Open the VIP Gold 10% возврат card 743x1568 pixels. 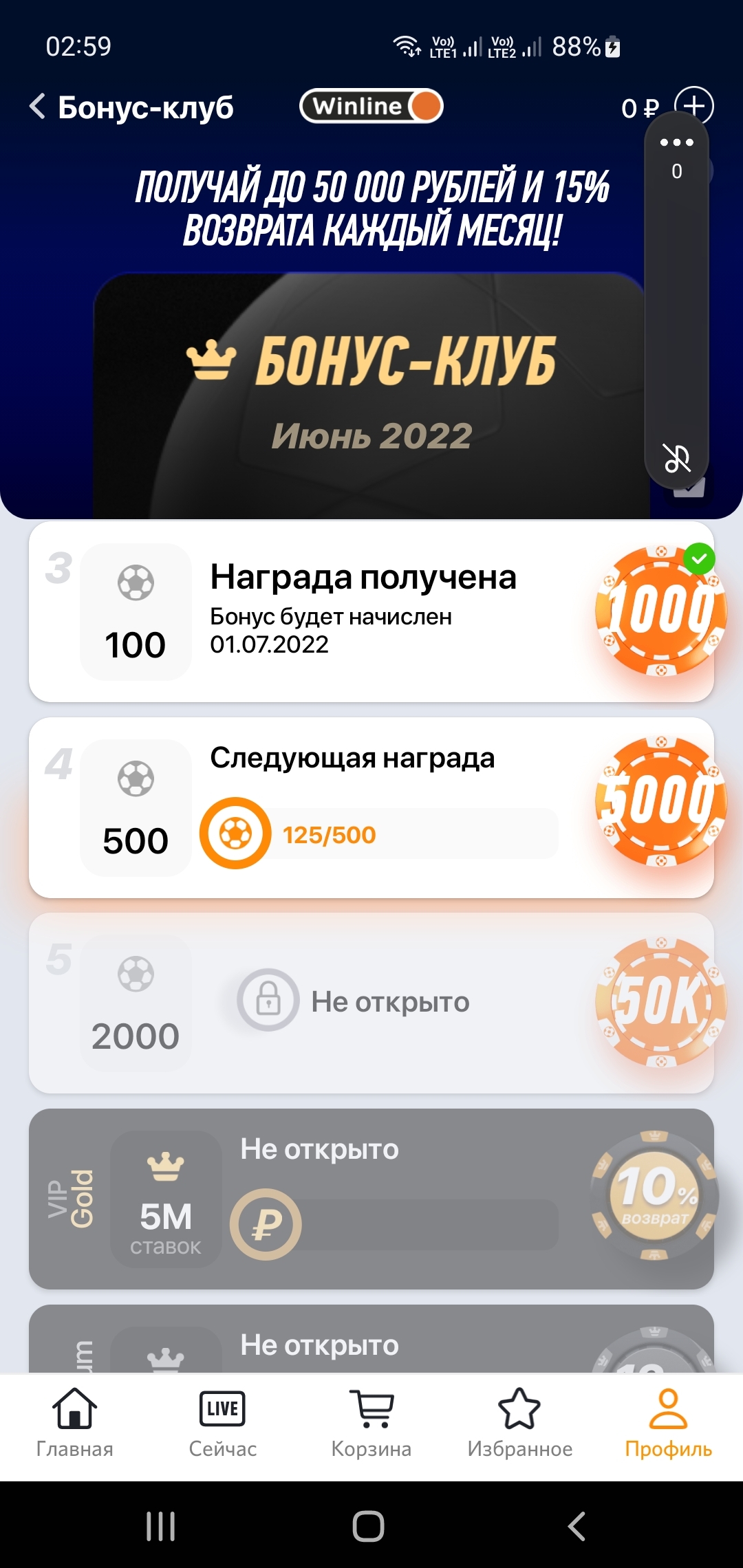(x=371, y=1199)
